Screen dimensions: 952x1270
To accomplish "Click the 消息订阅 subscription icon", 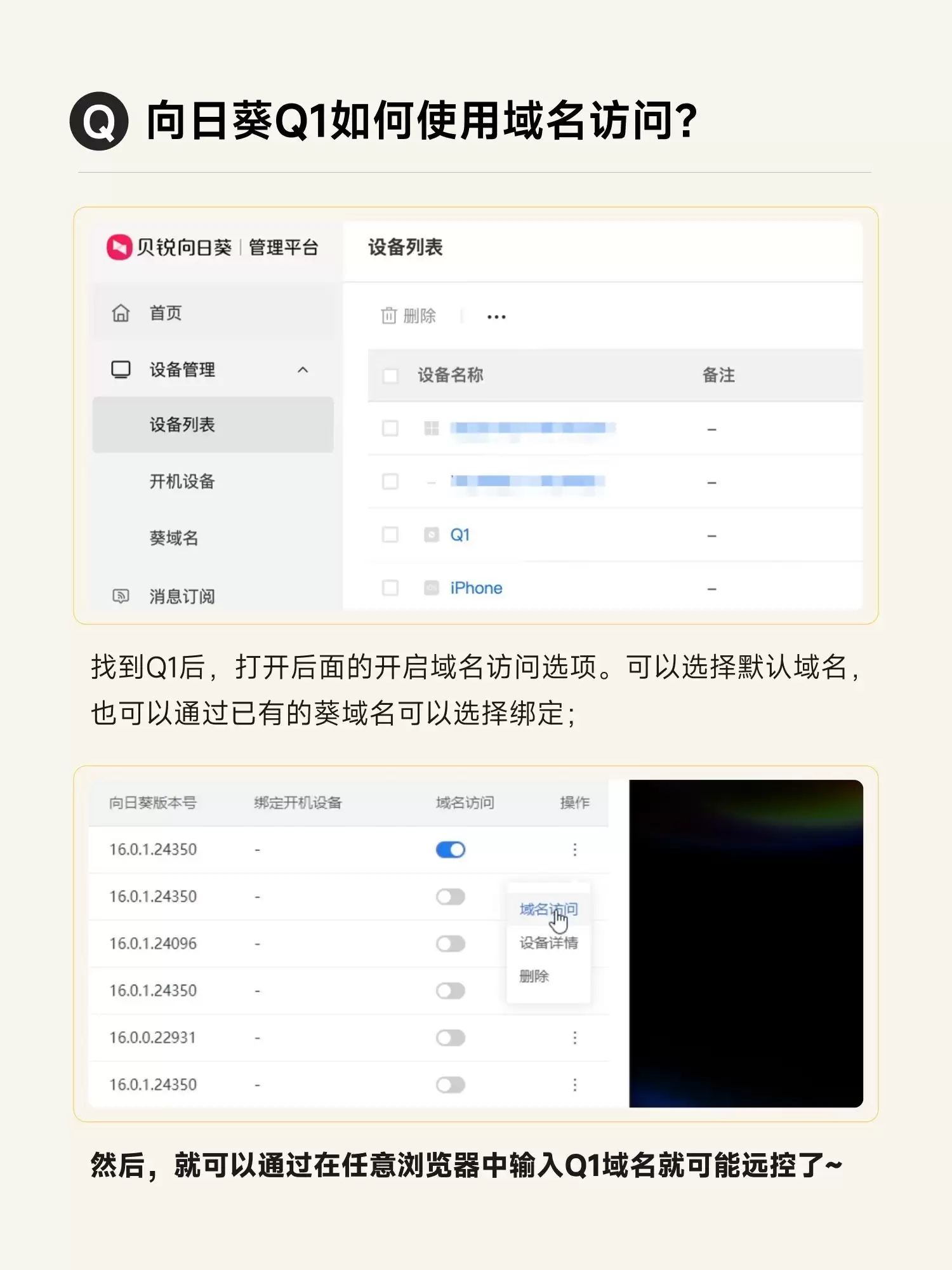I will click(121, 596).
